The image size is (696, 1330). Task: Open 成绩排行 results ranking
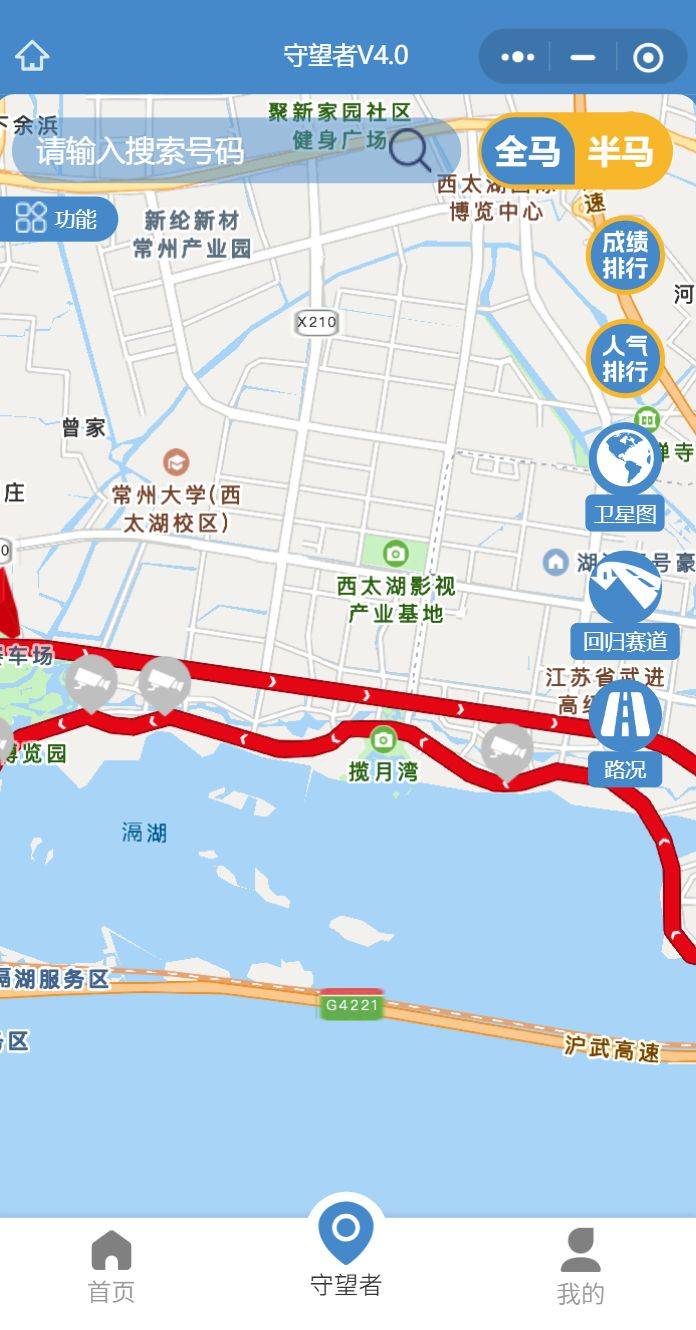[625, 255]
